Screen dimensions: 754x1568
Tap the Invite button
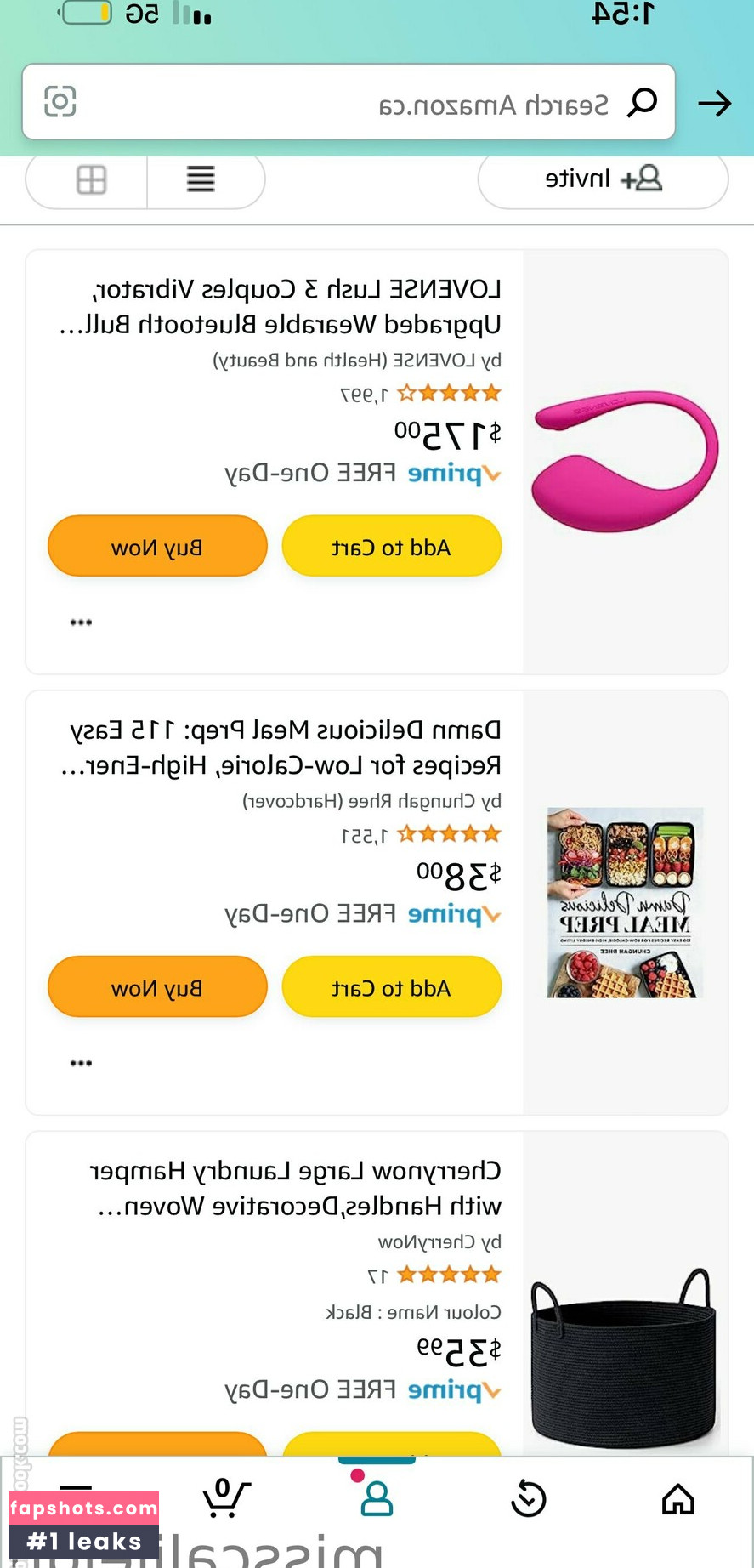click(603, 179)
